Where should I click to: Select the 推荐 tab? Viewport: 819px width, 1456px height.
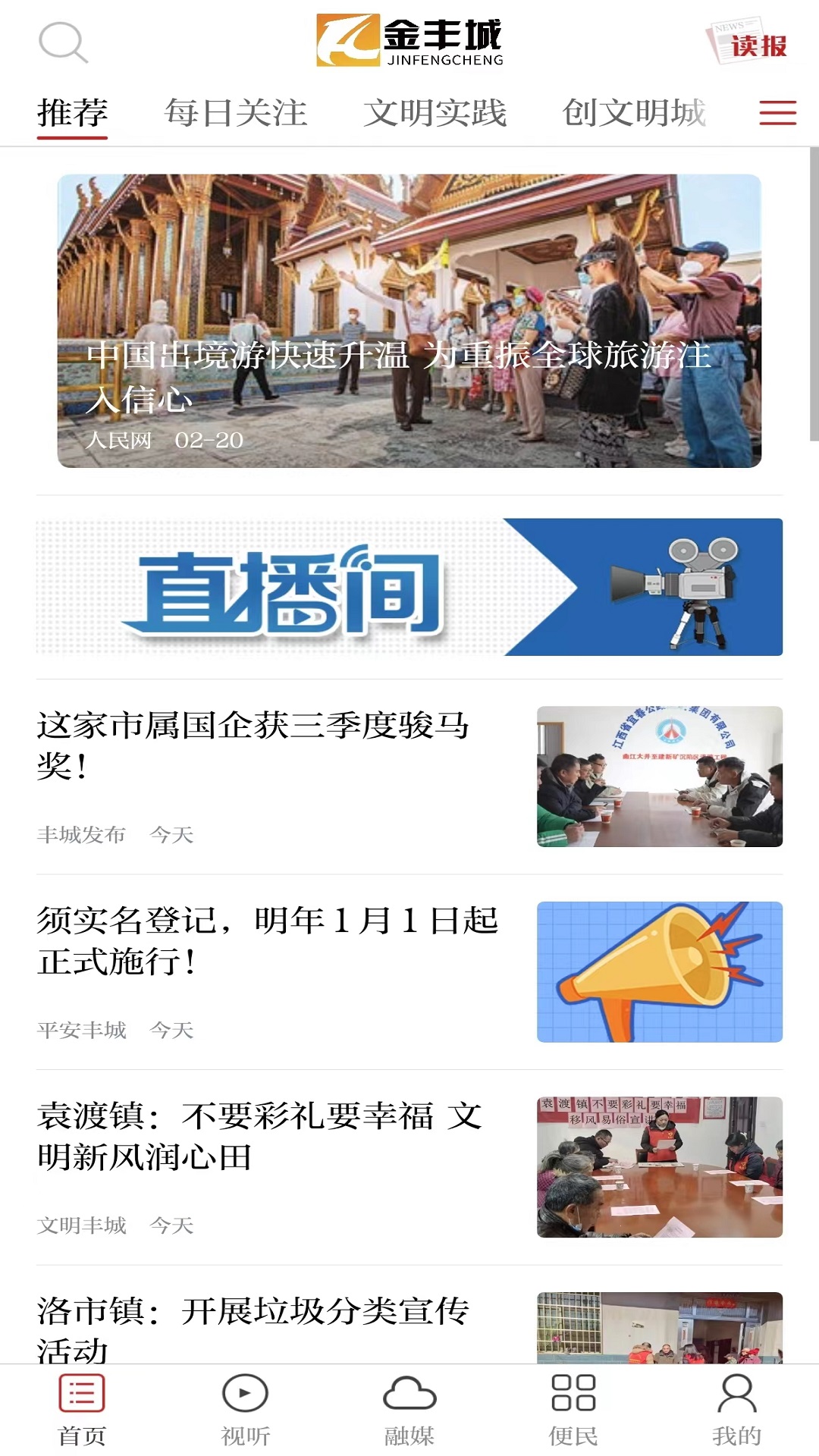pos(72,113)
